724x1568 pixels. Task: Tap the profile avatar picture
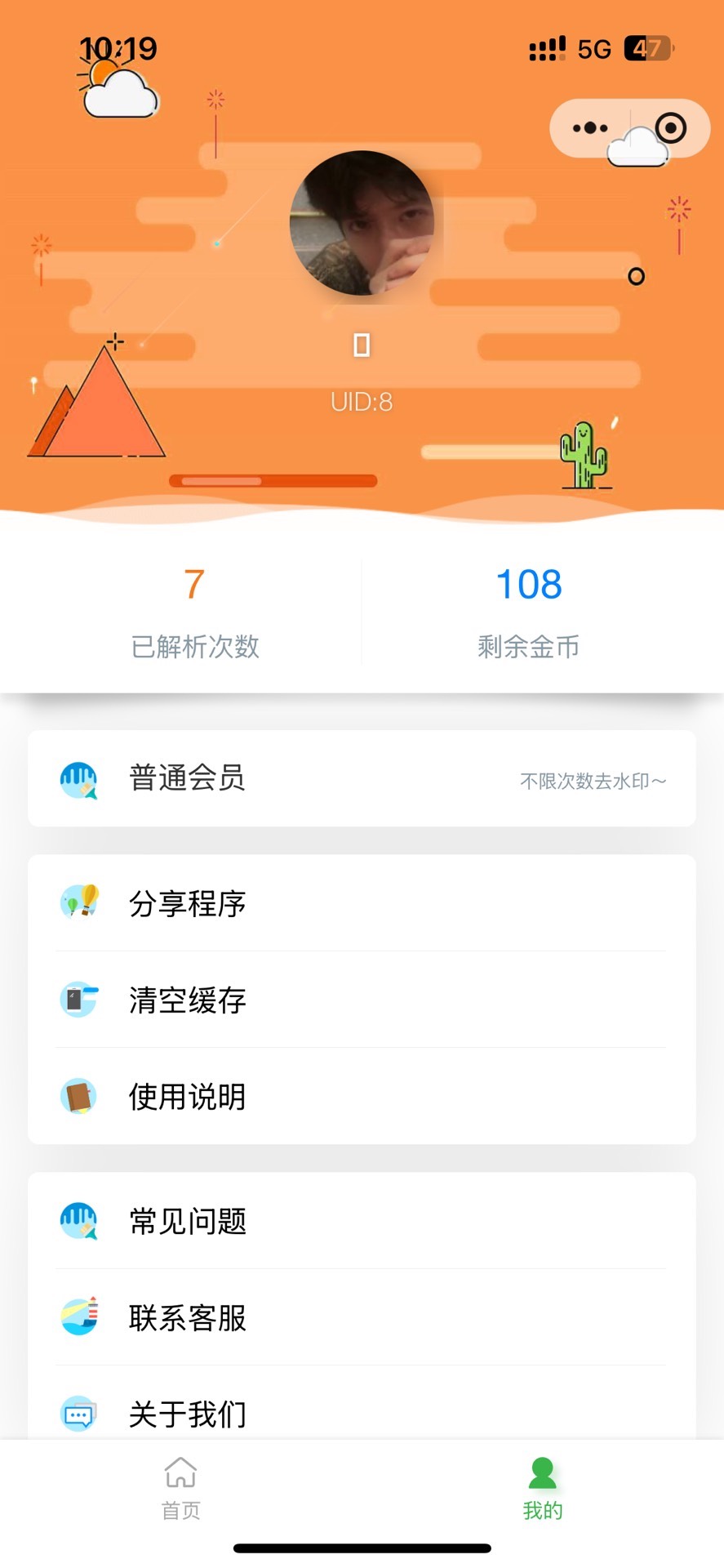[x=362, y=223]
